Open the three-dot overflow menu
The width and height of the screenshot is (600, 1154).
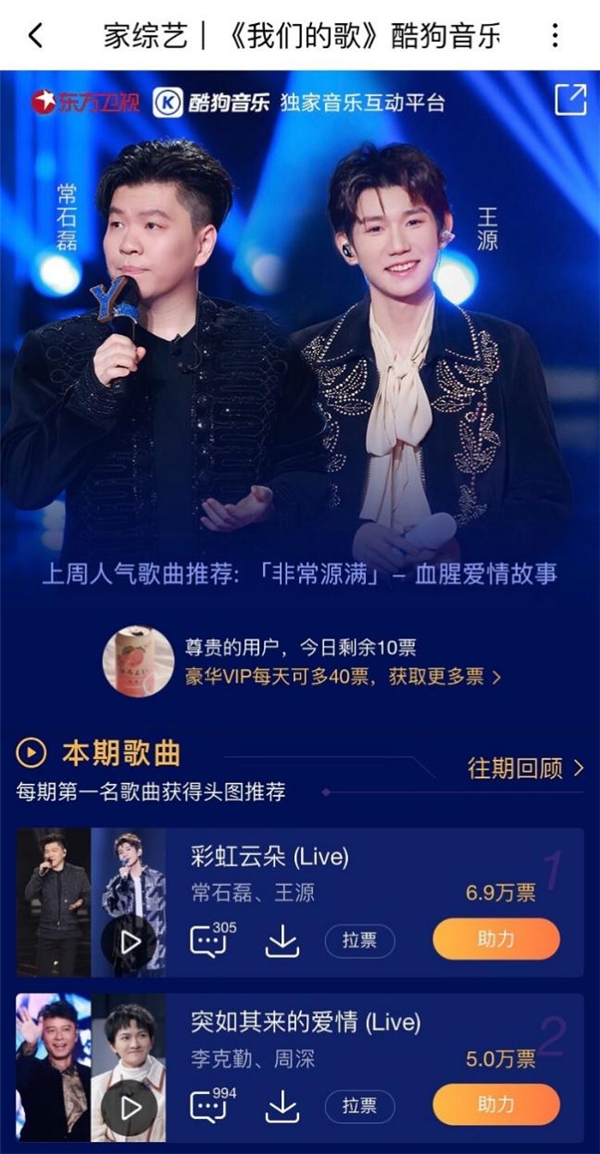(x=556, y=37)
